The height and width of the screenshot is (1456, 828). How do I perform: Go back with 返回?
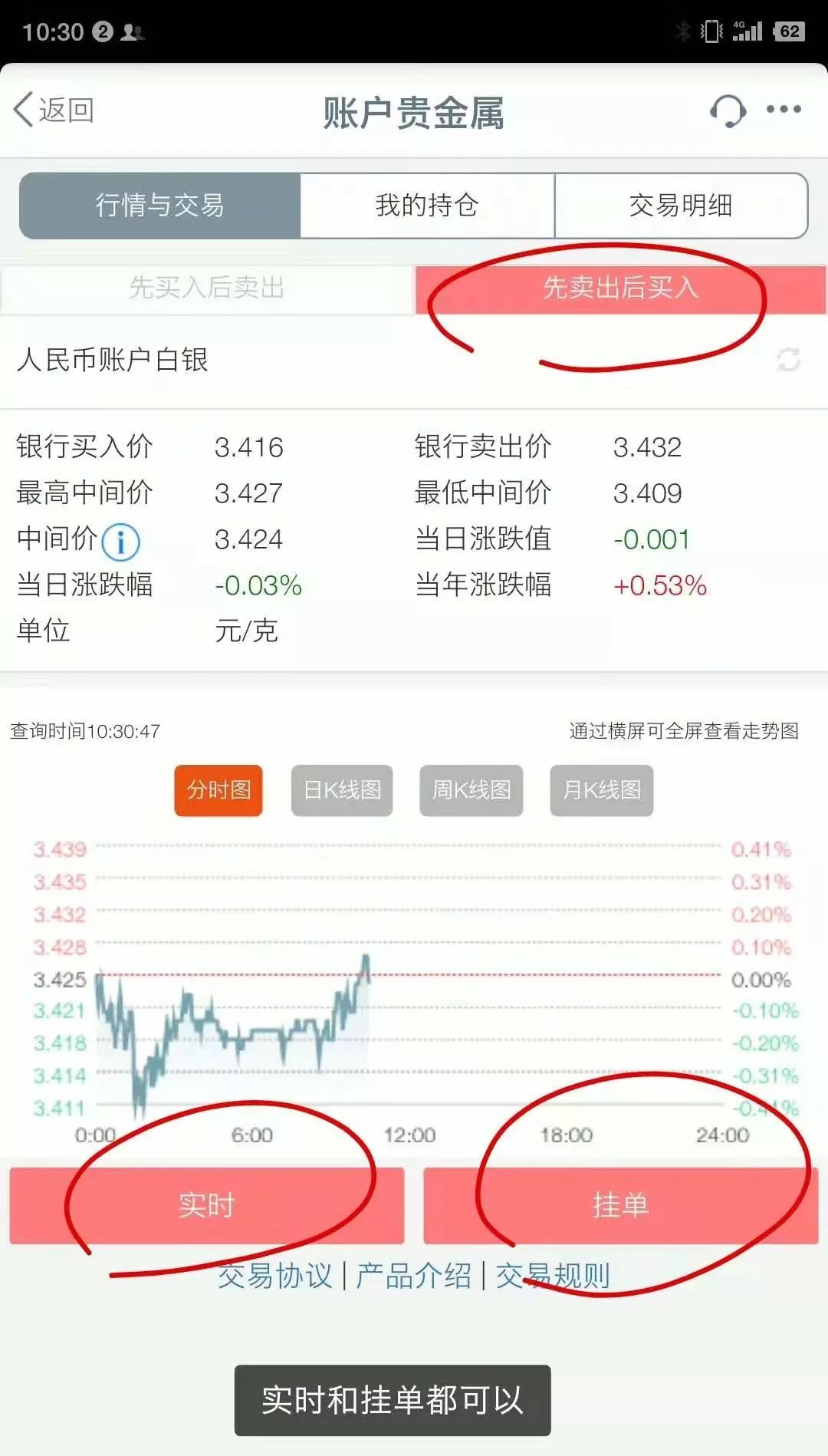54,110
